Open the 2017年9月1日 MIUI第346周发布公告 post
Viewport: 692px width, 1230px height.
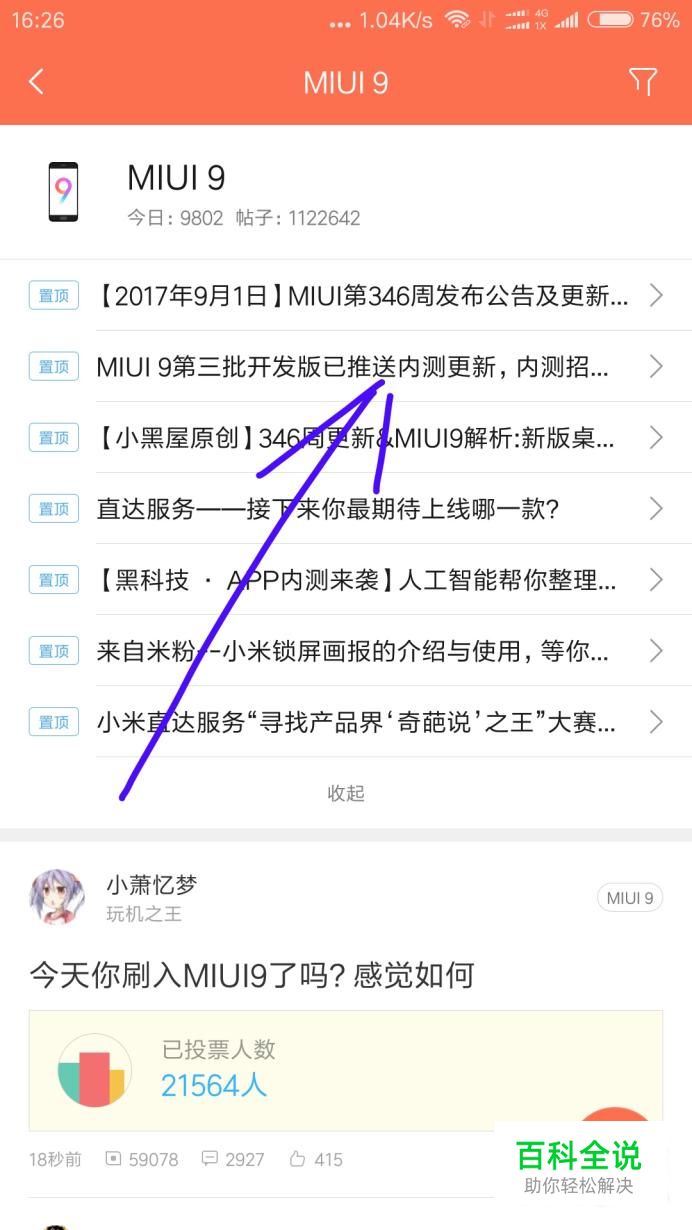pos(346,295)
